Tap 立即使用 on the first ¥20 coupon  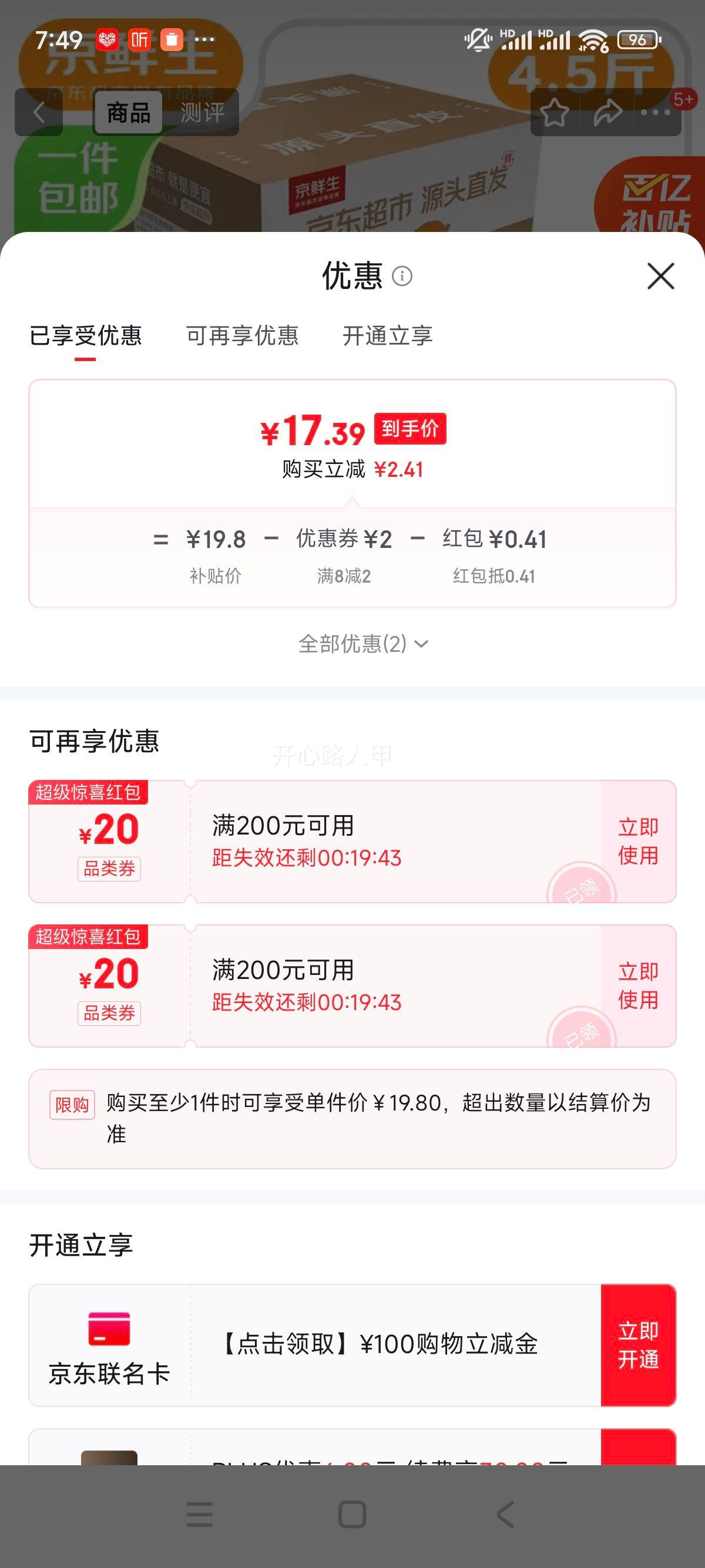[x=637, y=840]
